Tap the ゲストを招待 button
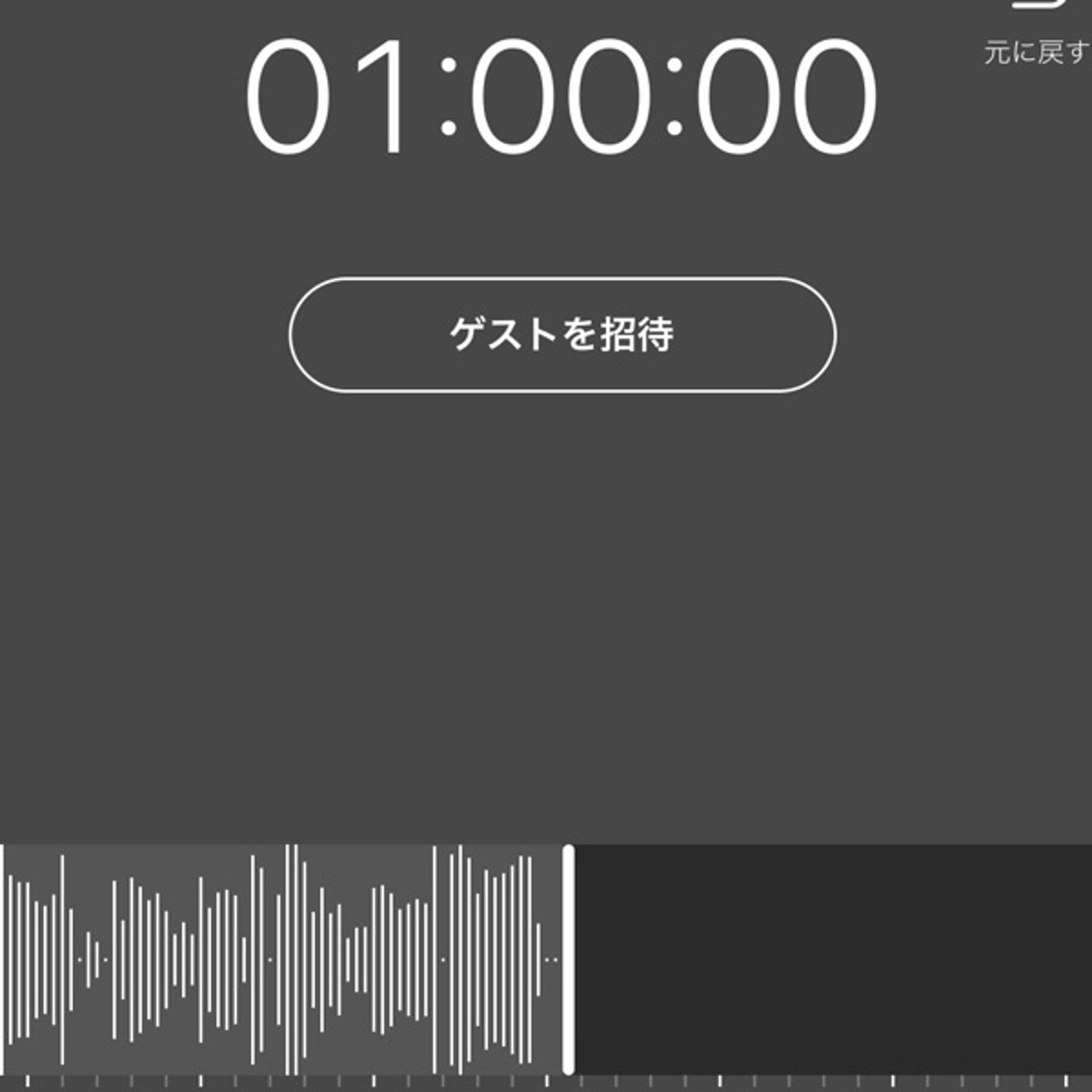 click(562, 335)
